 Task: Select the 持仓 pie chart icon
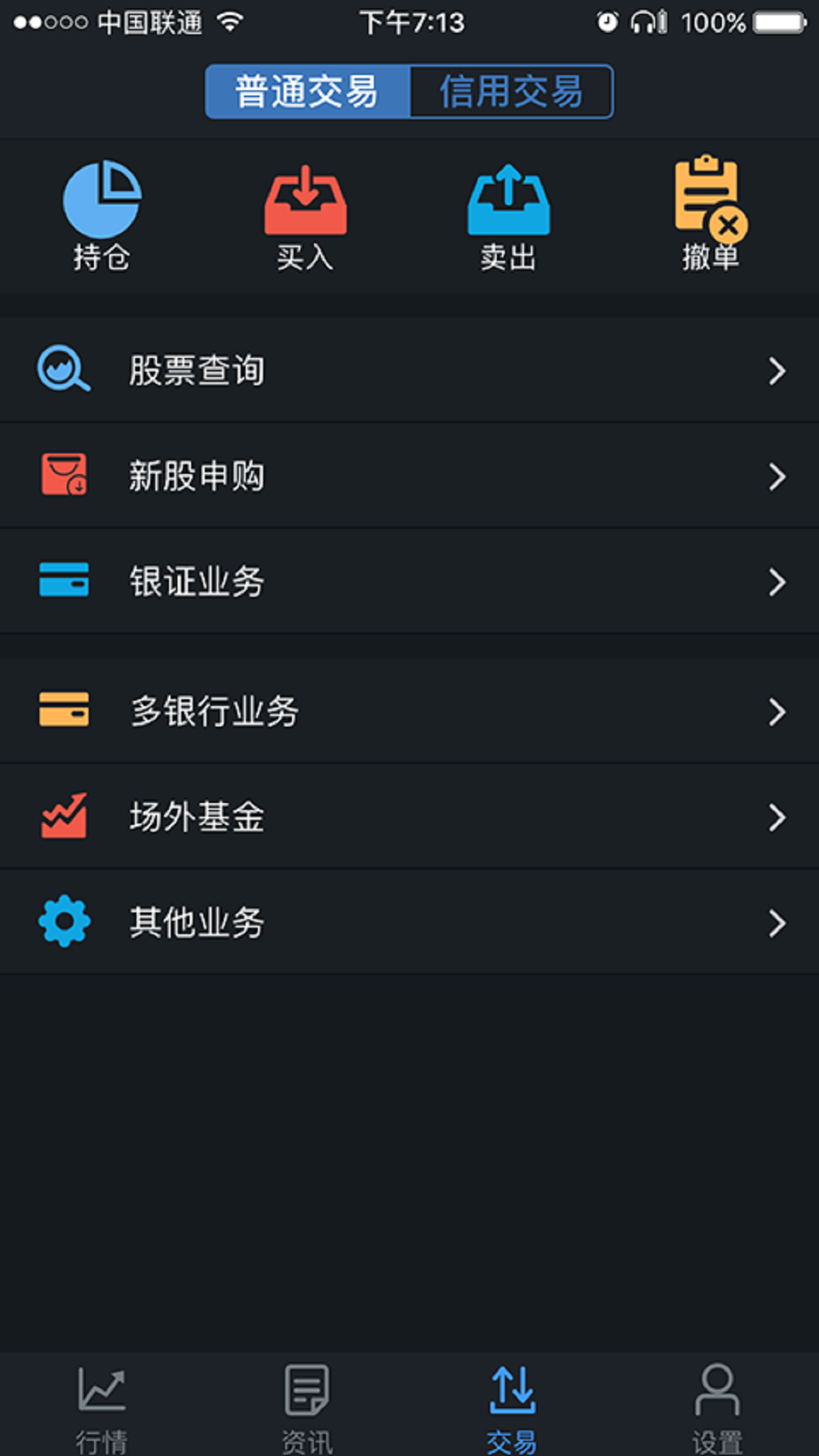point(103,197)
